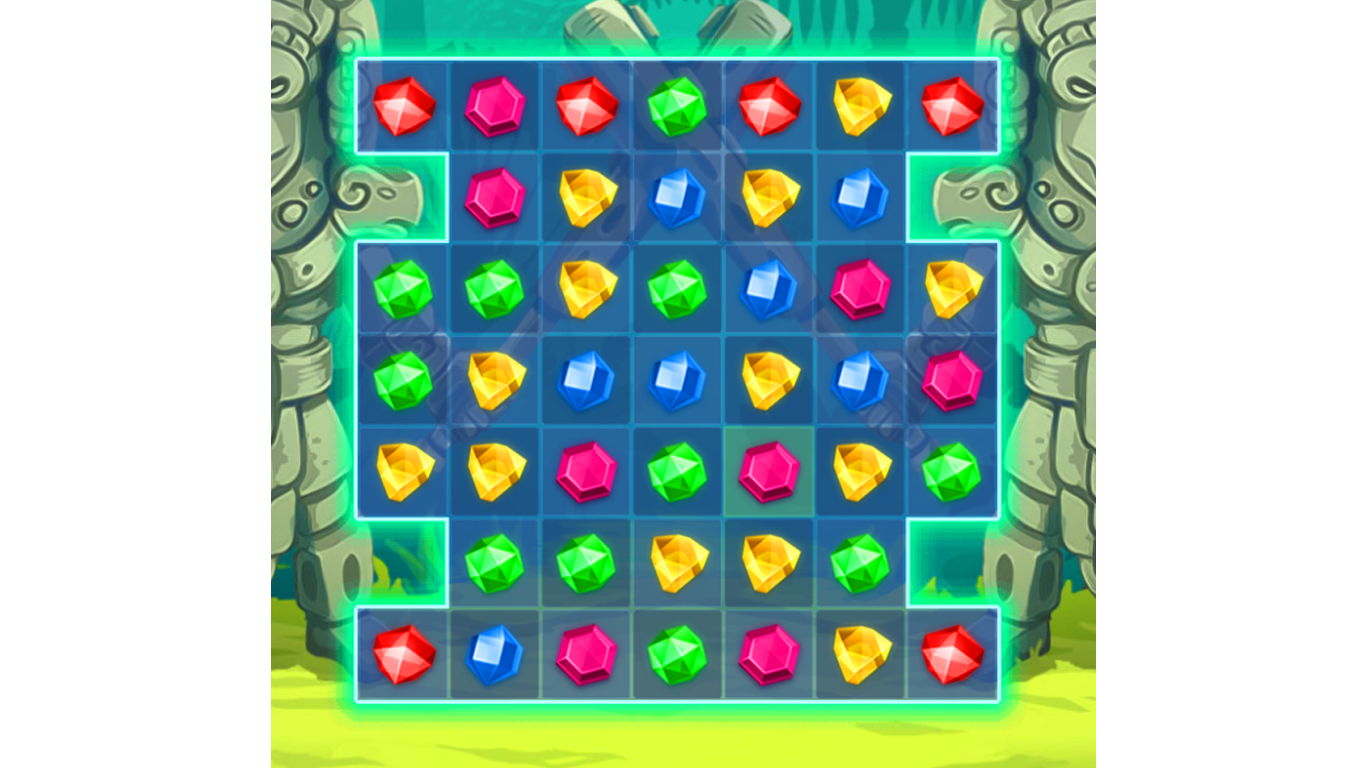Tap the highlighted pink gem
This screenshot has height=768, width=1366.
point(769,472)
